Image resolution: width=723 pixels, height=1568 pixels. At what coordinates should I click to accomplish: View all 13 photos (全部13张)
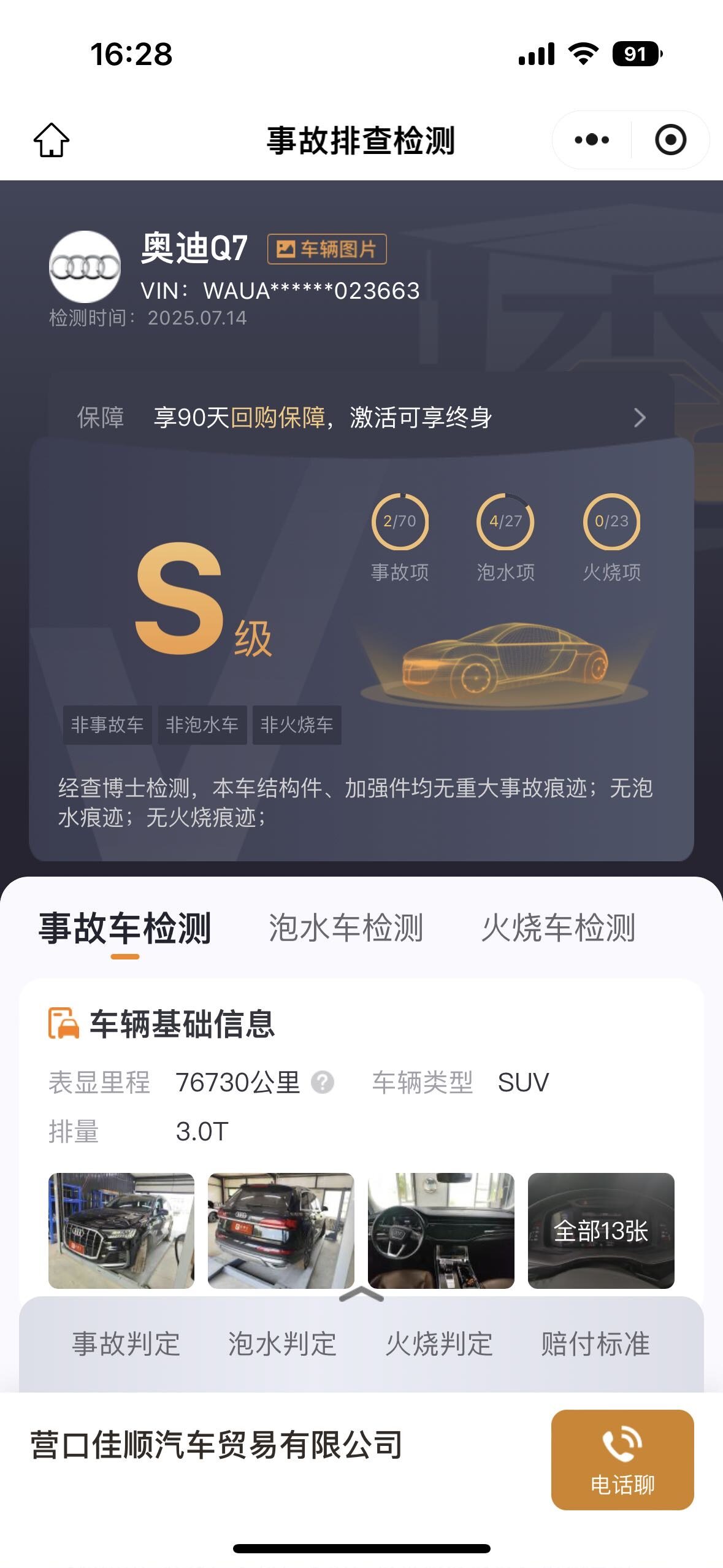point(601,1231)
